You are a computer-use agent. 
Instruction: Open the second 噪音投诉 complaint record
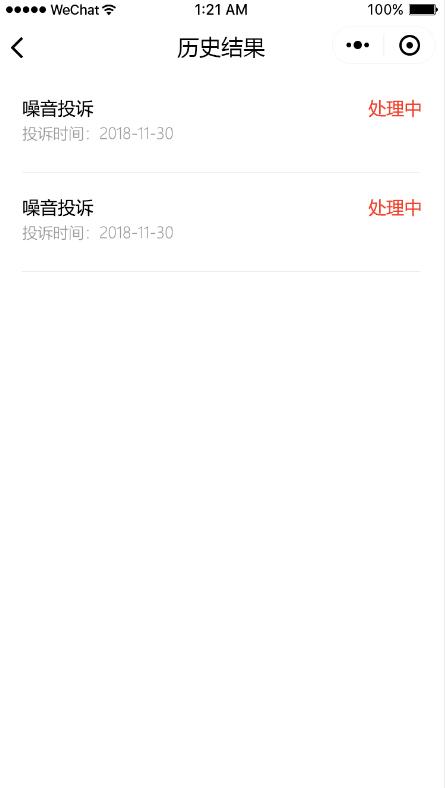[221, 222]
